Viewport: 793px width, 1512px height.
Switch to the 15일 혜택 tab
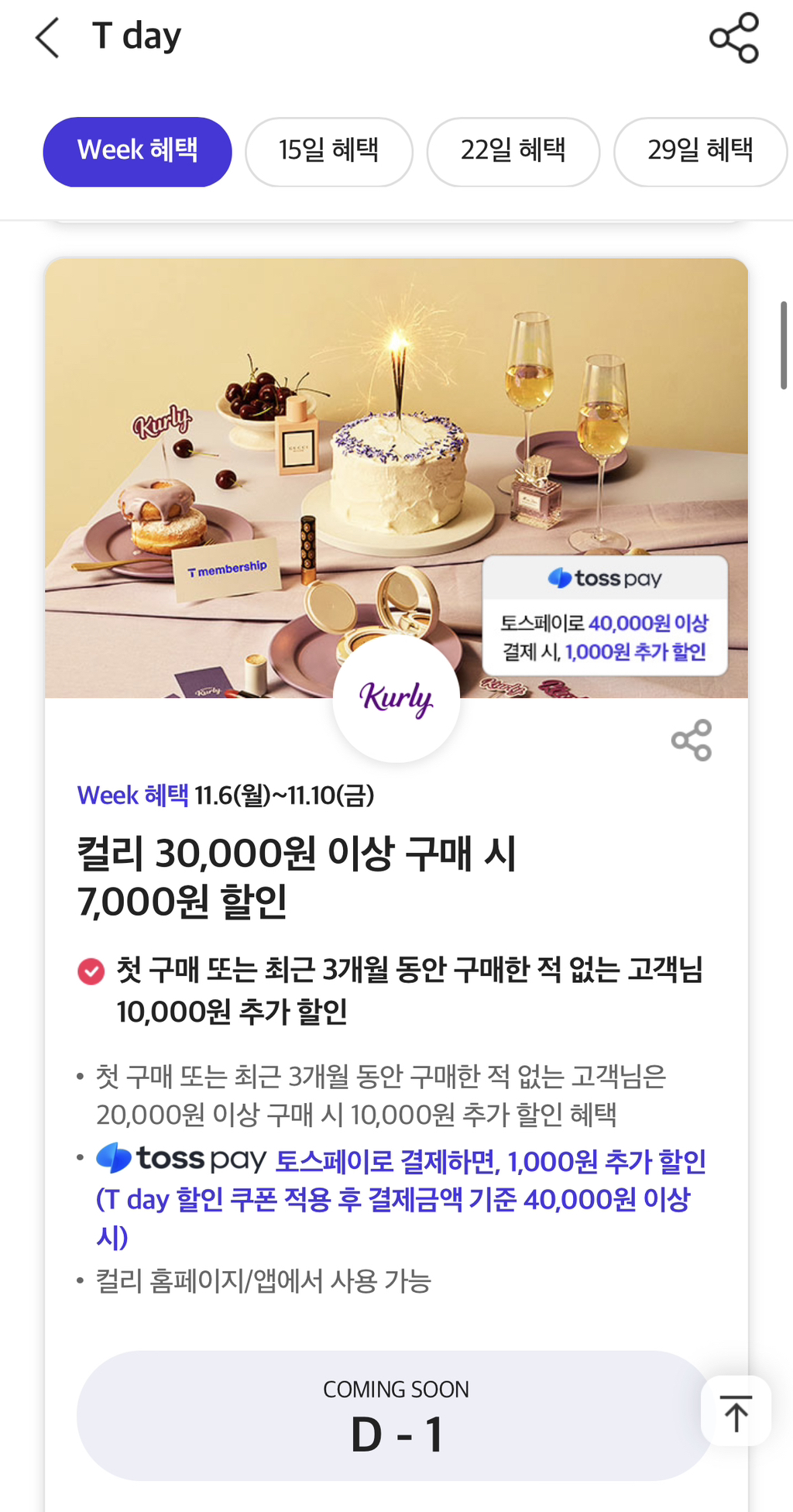tap(328, 152)
